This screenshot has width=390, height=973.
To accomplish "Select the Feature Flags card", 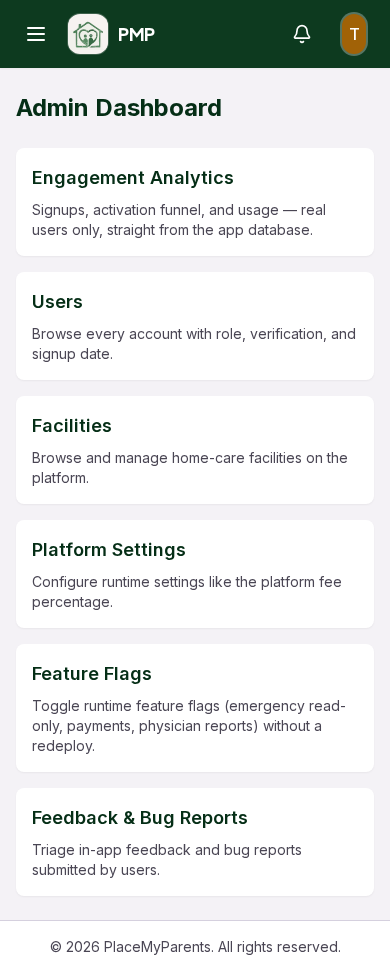I will (195, 709).
